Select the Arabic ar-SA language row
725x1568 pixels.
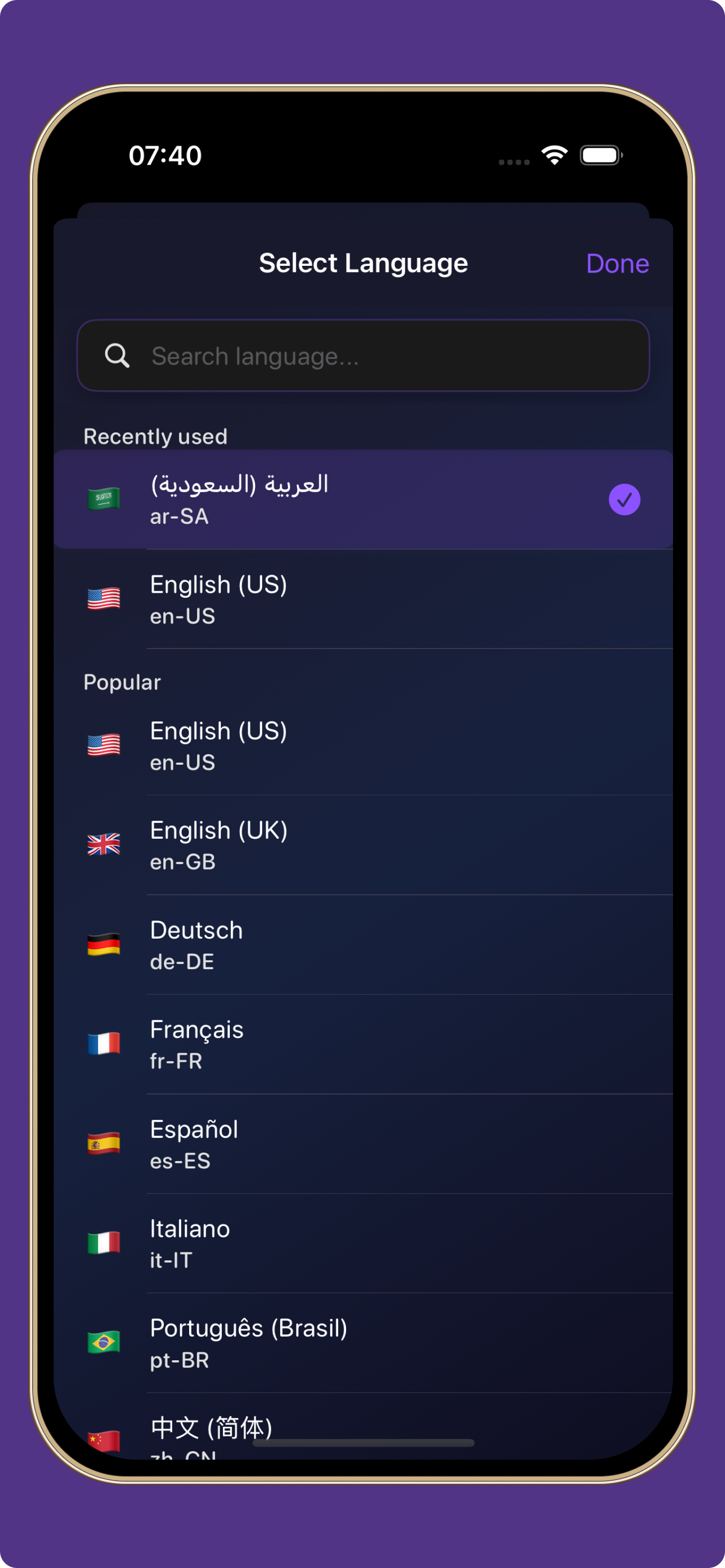tap(363, 500)
